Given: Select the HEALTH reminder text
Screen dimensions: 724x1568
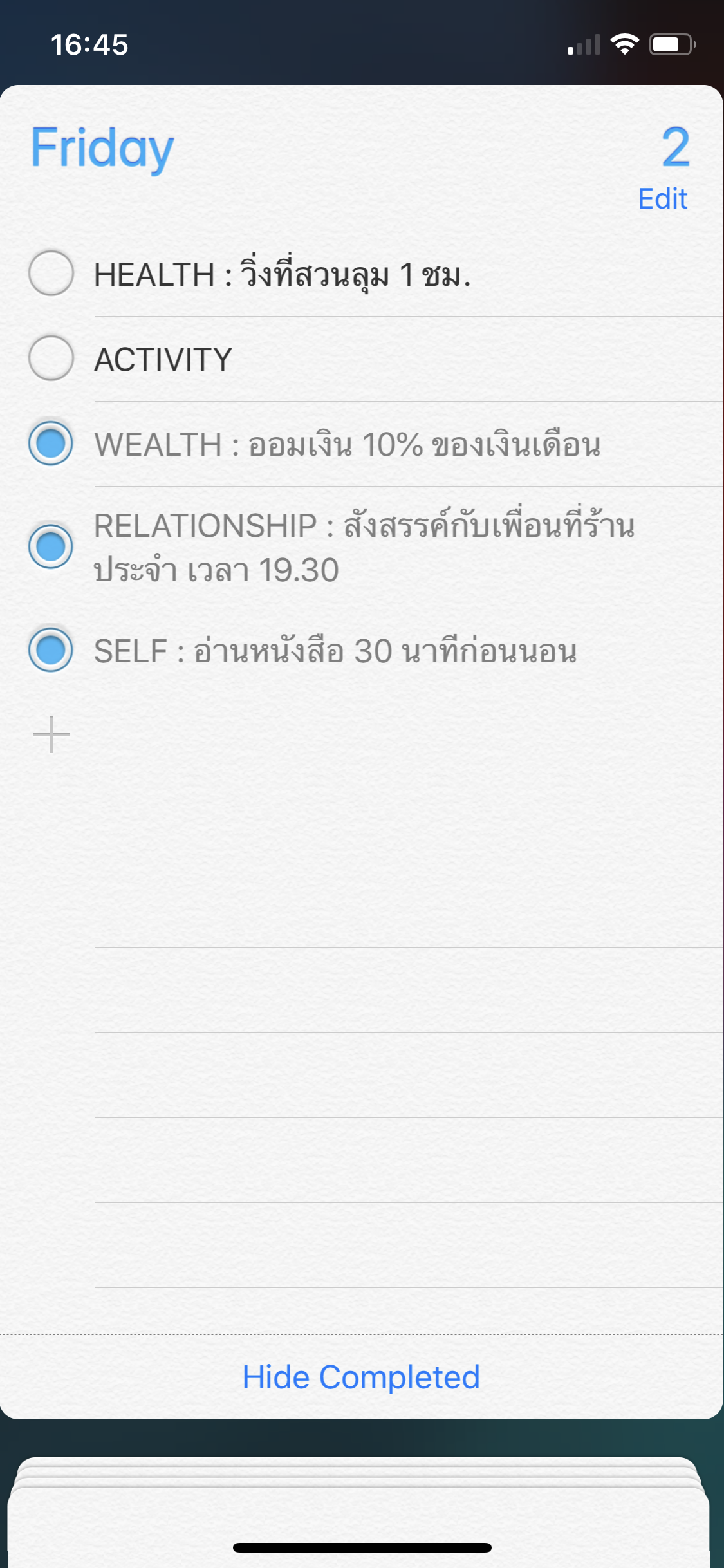Looking at the screenshot, I should click(x=282, y=275).
